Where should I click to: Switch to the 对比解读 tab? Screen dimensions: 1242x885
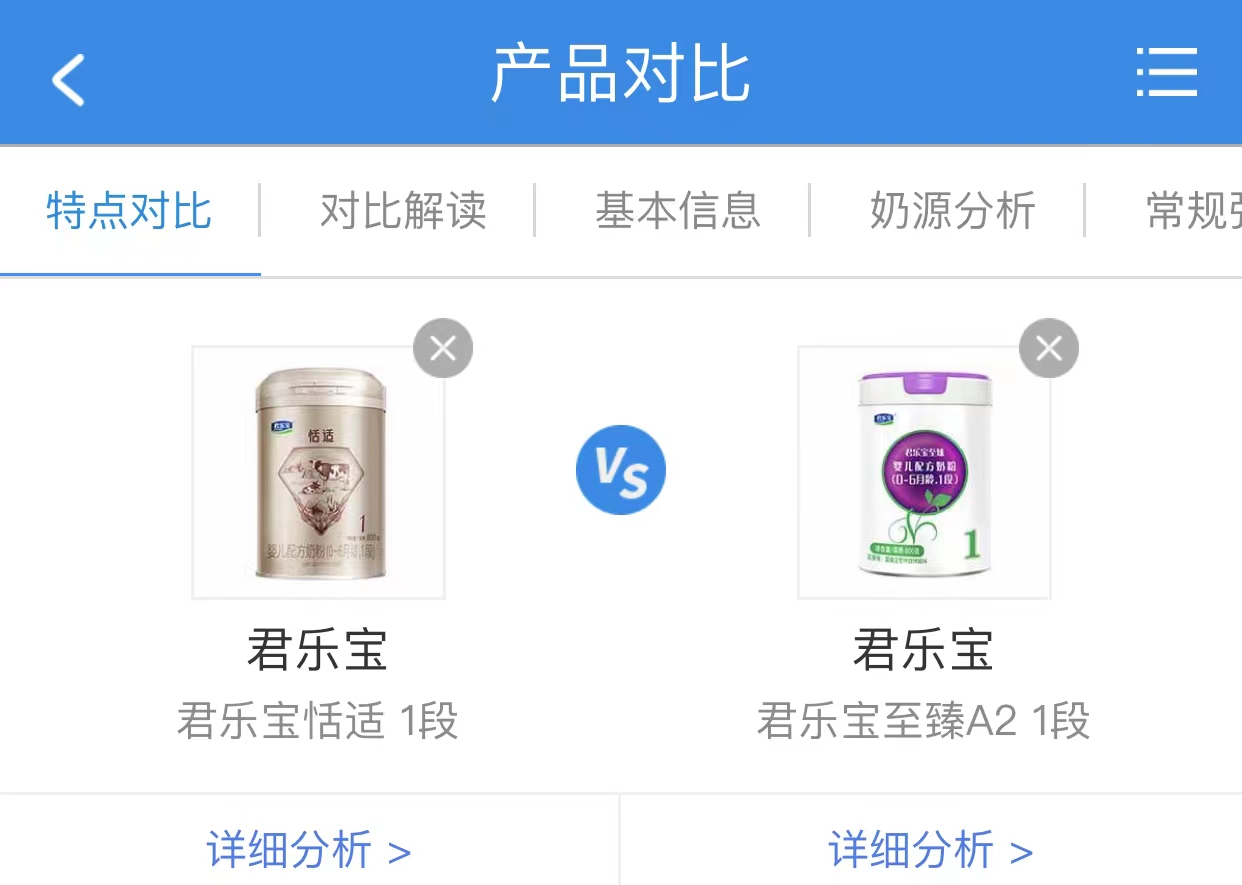403,211
